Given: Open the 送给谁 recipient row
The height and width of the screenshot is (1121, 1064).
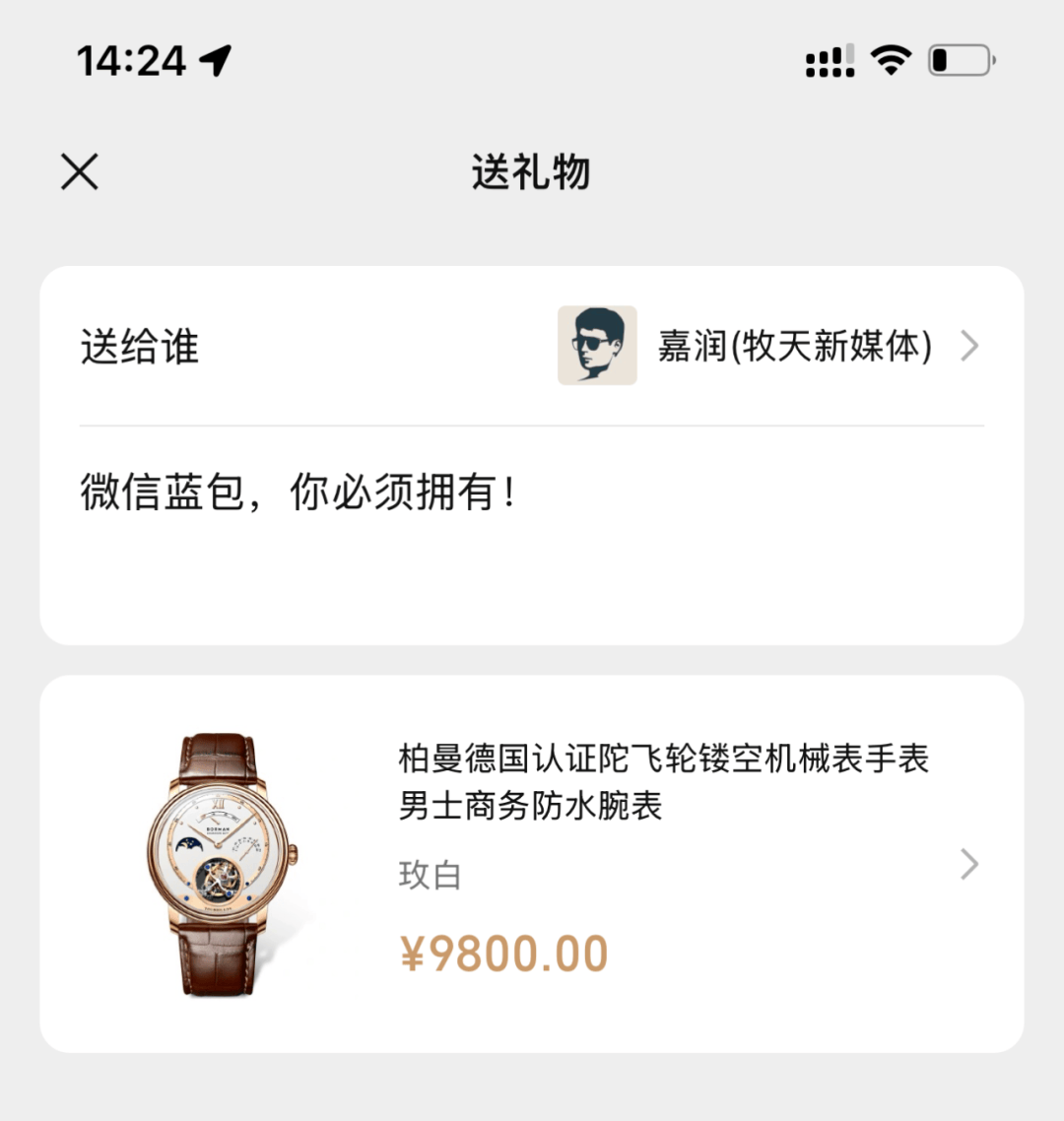Looking at the screenshot, I should click(x=532, y=347).
